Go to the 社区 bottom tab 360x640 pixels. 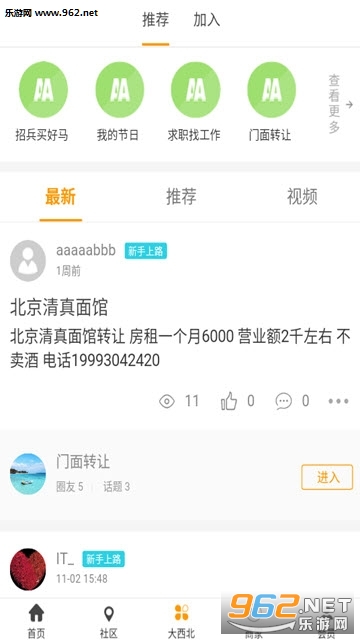109,622
